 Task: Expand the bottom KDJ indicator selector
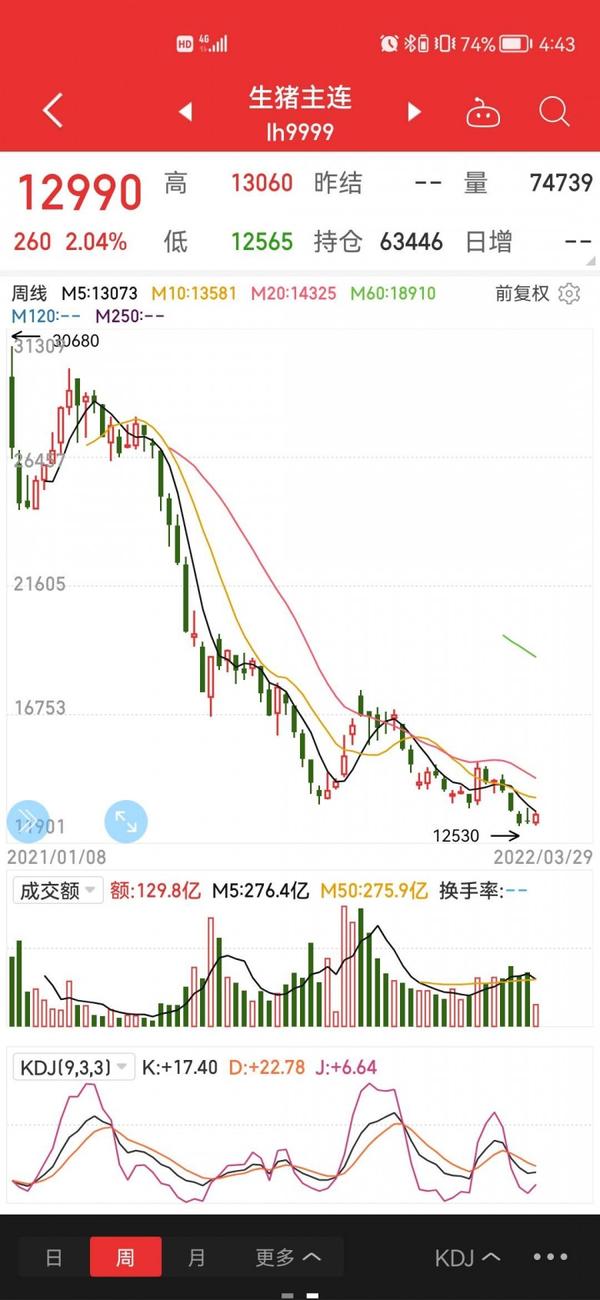(x=468, y=1257)
